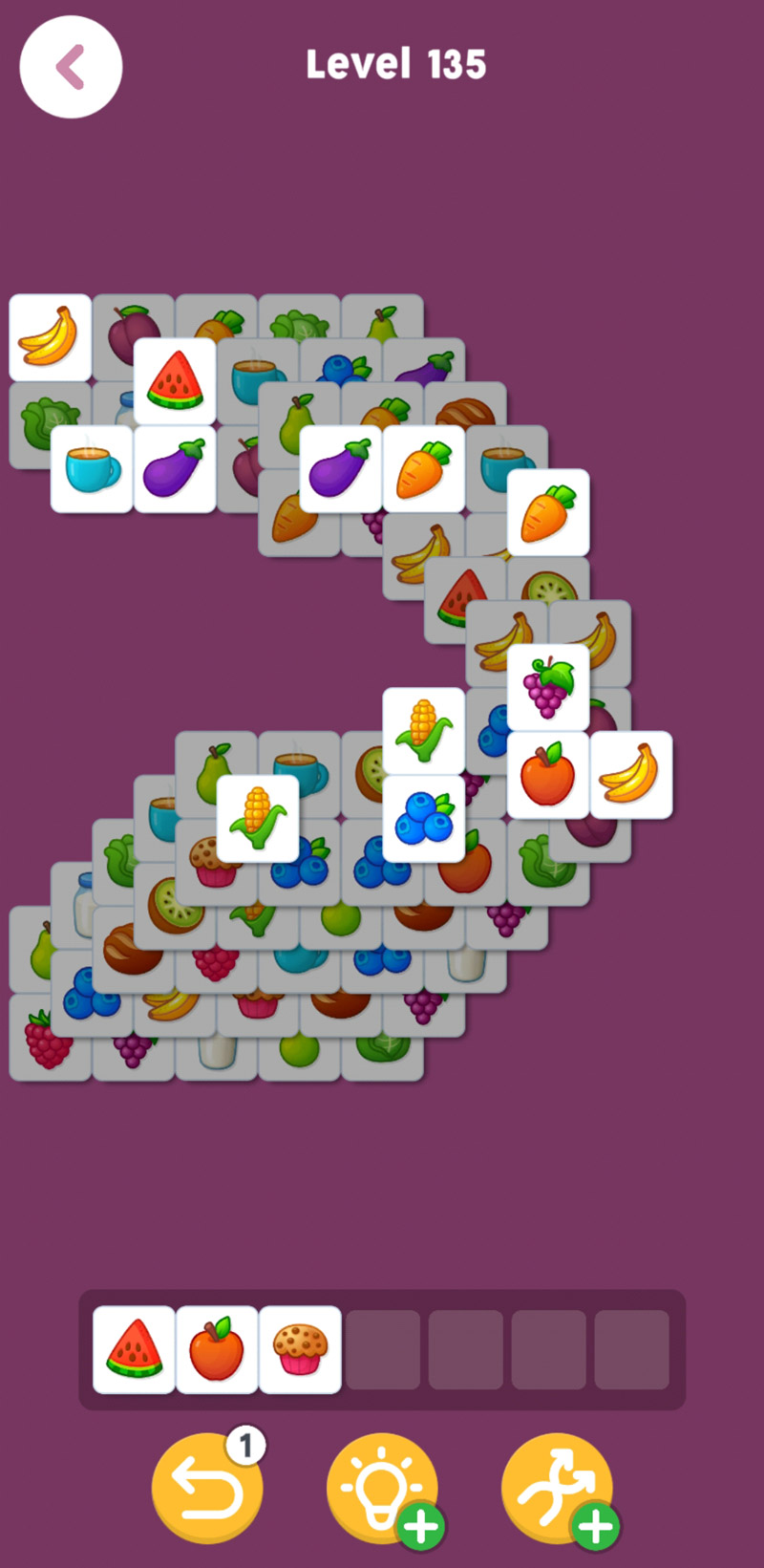Use the lightbulb hint
Screen dimensions: 764x1568
pyautogui.click(x=382, y=1488)
